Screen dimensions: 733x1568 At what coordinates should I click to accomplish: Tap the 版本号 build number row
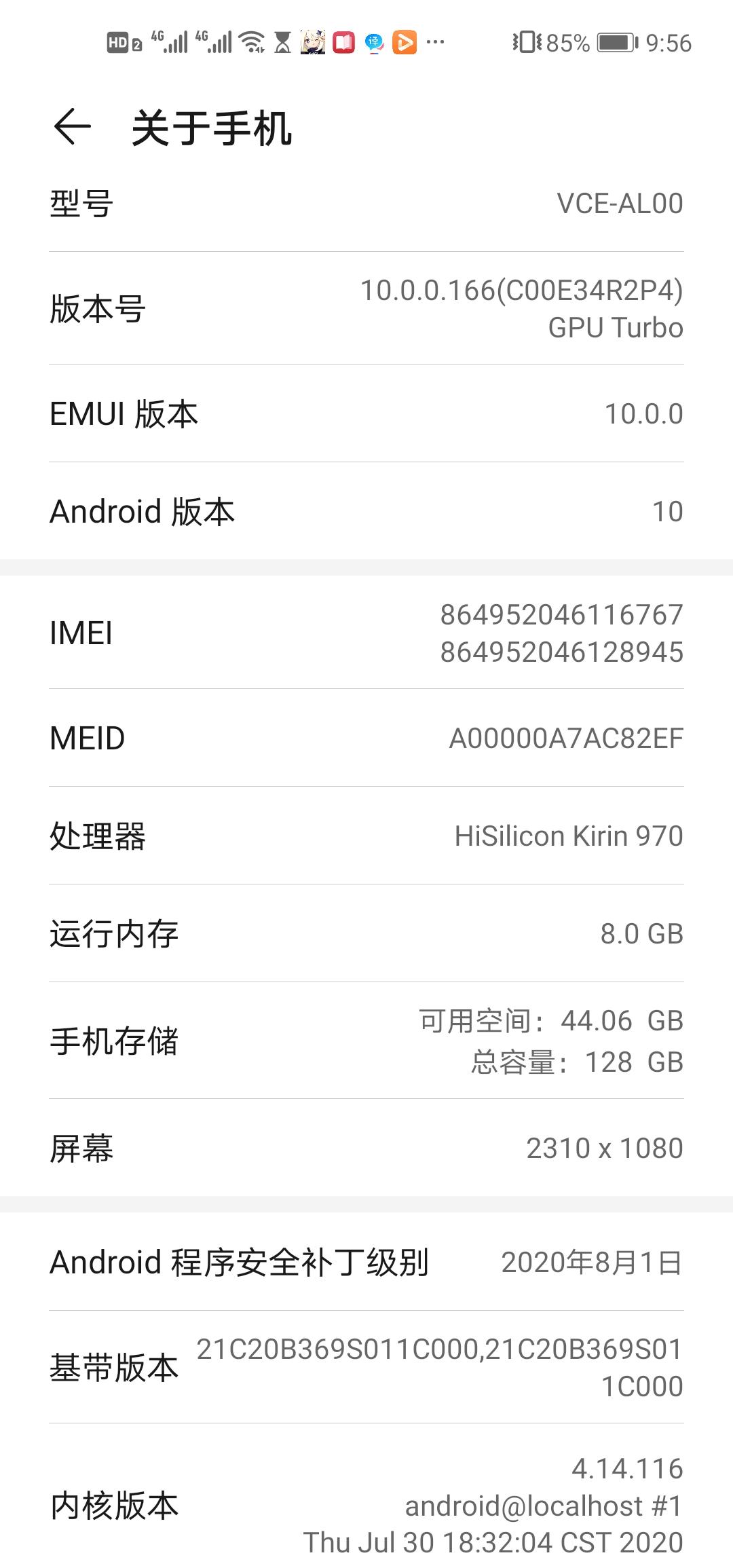click(x=366, y=309)
